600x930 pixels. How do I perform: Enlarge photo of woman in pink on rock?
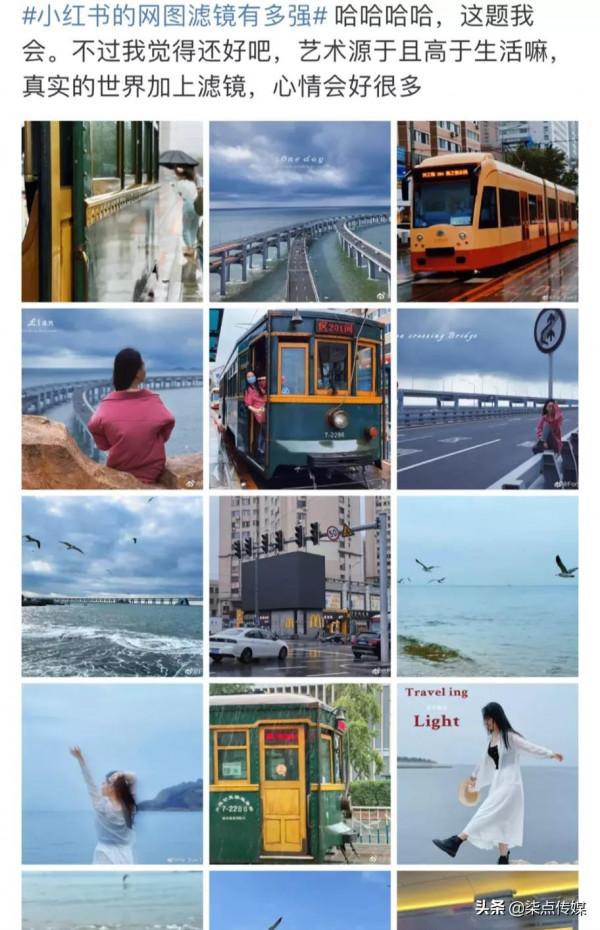(112, 398)
